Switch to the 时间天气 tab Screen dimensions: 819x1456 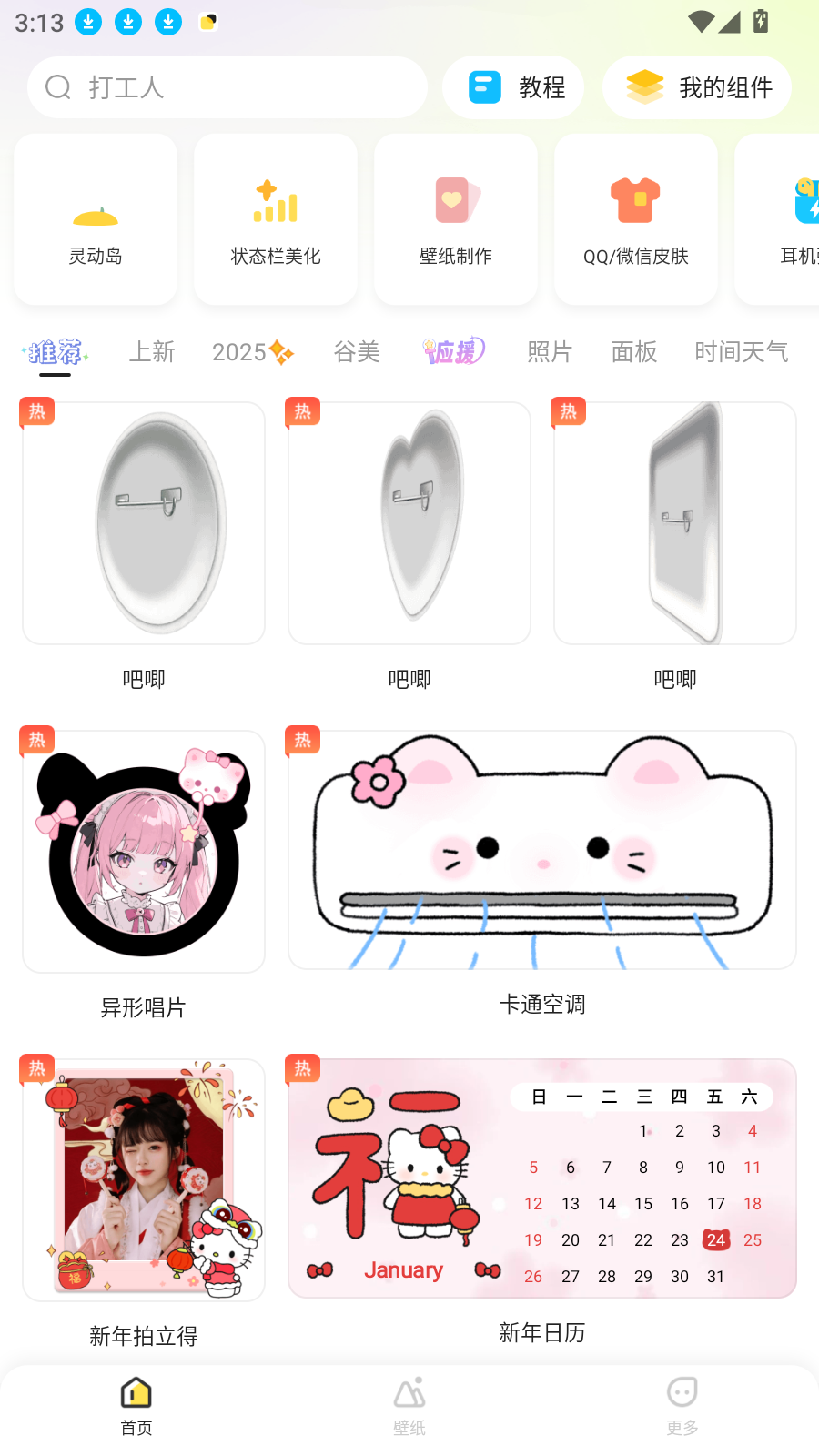click(x=741, y=351)
